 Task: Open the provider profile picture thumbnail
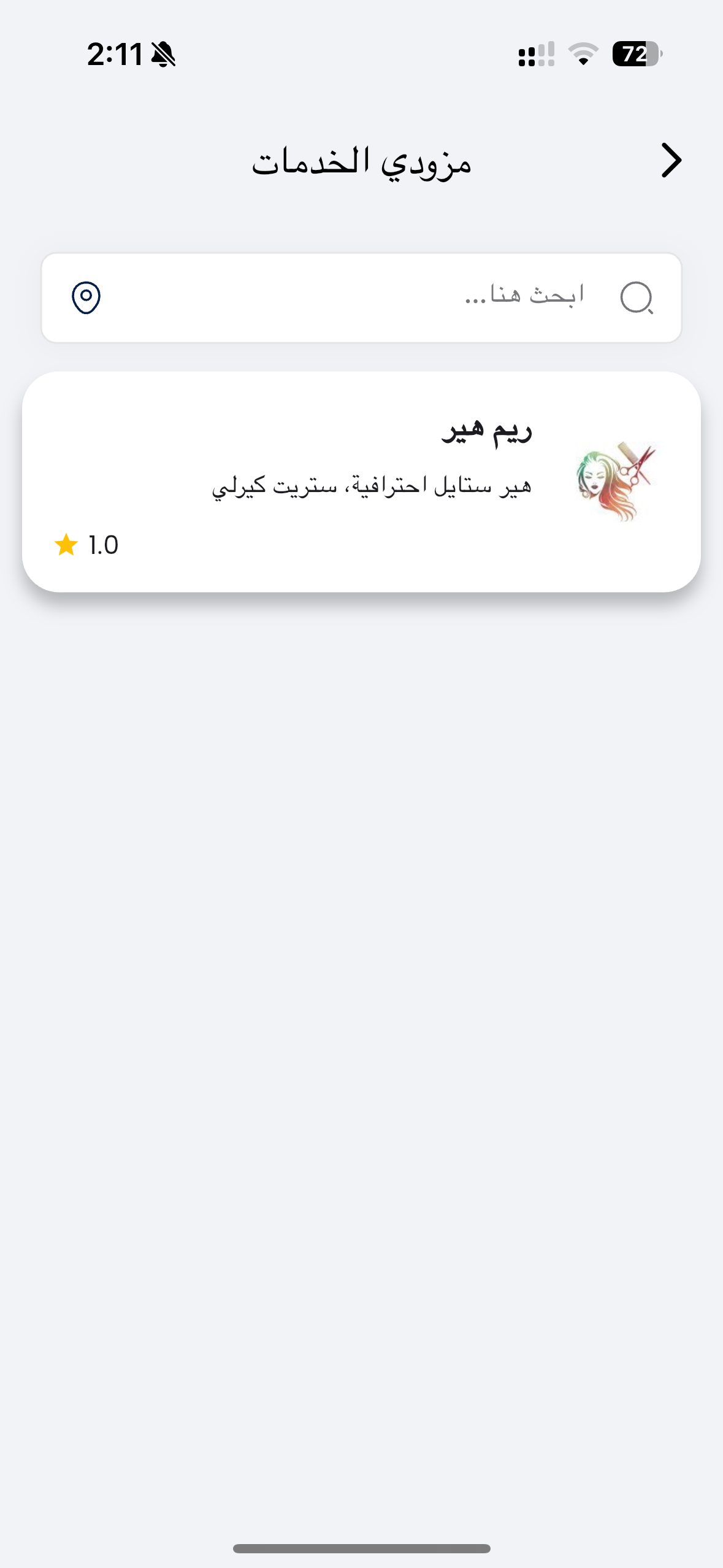[616, 482]
